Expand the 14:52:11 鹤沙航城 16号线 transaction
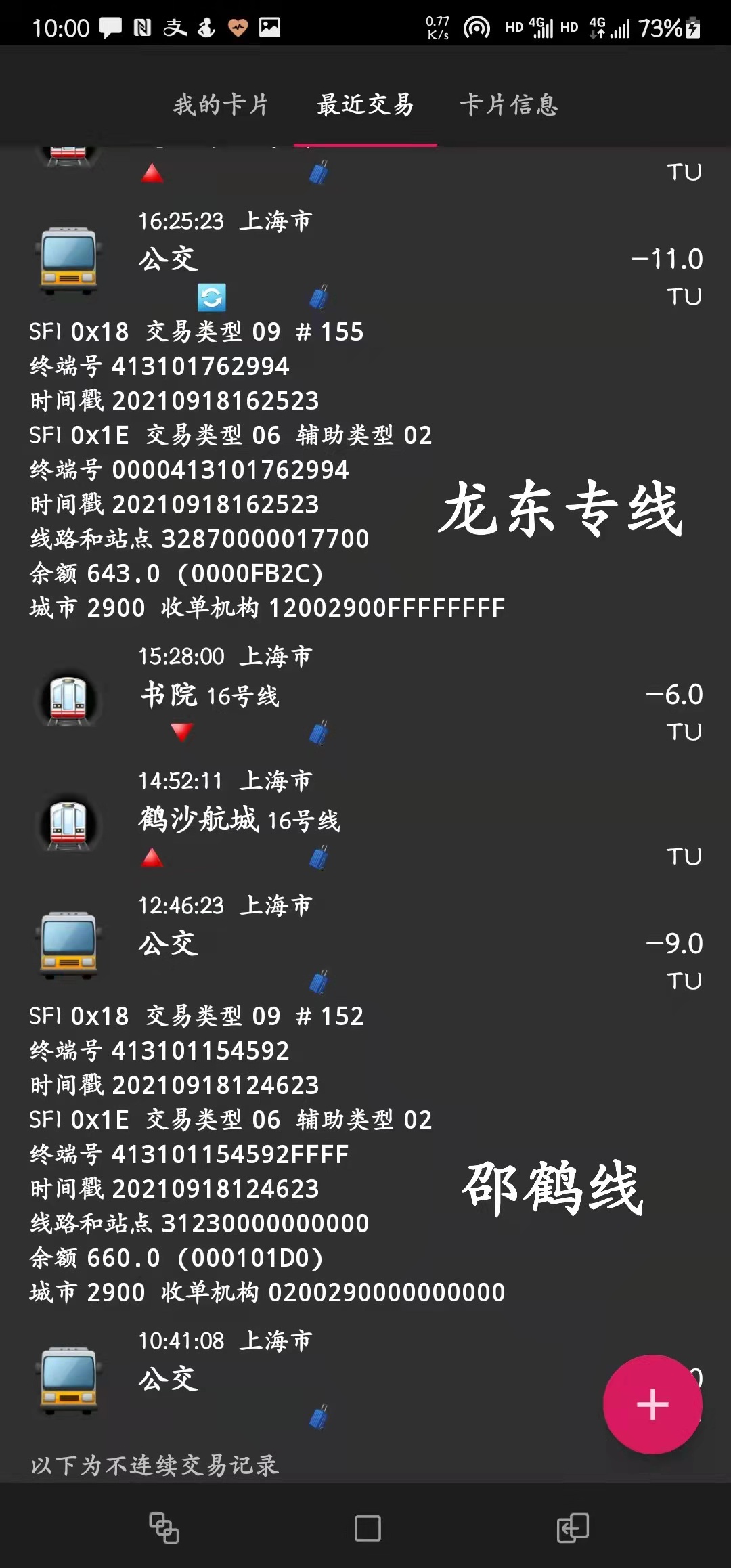Viewport: 731px width, 1568px height. [365, 820]
